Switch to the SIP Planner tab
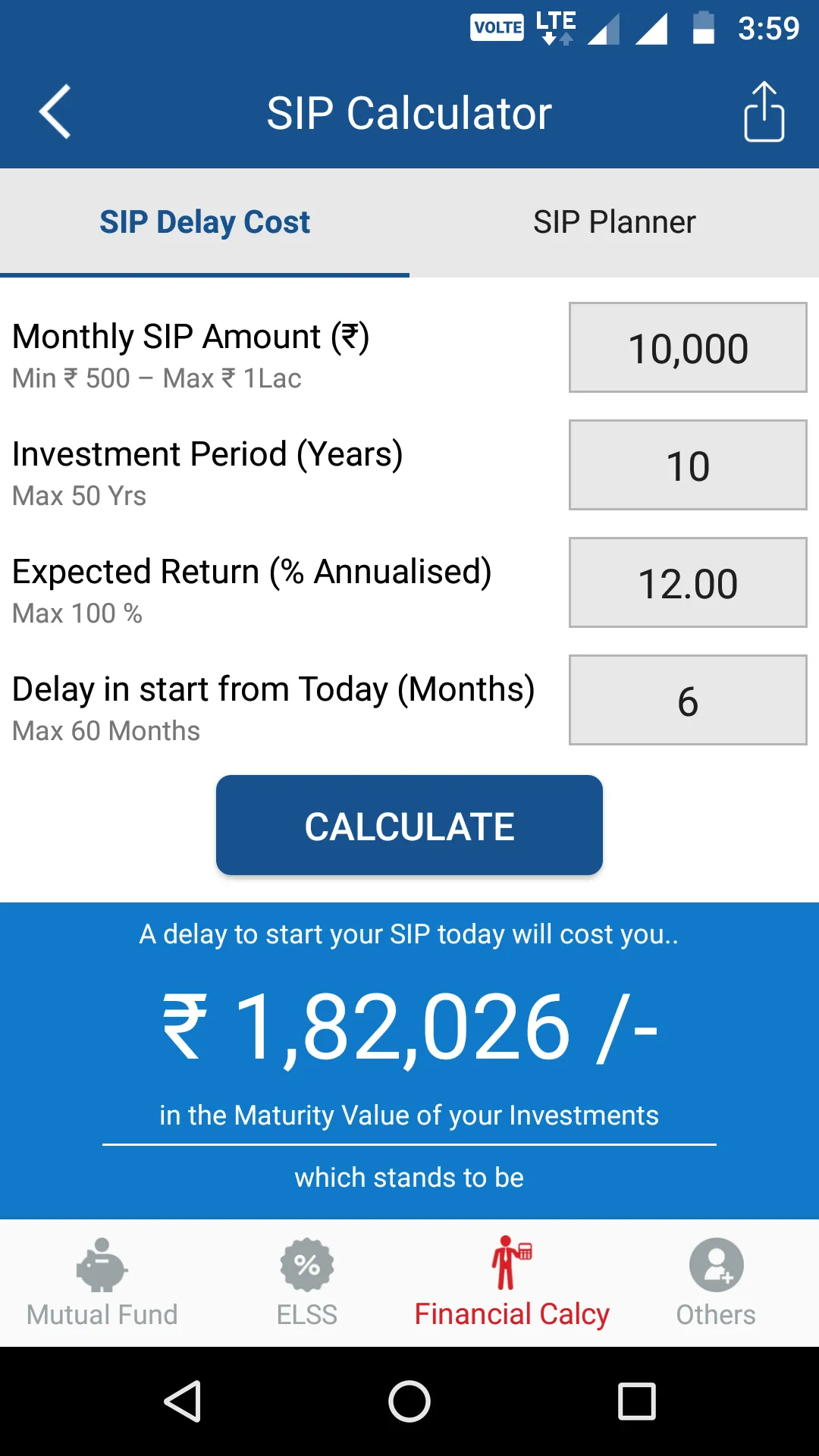The height and width of the screenshot is (1456, 819). pyautogui.click(x=614, y=221)
